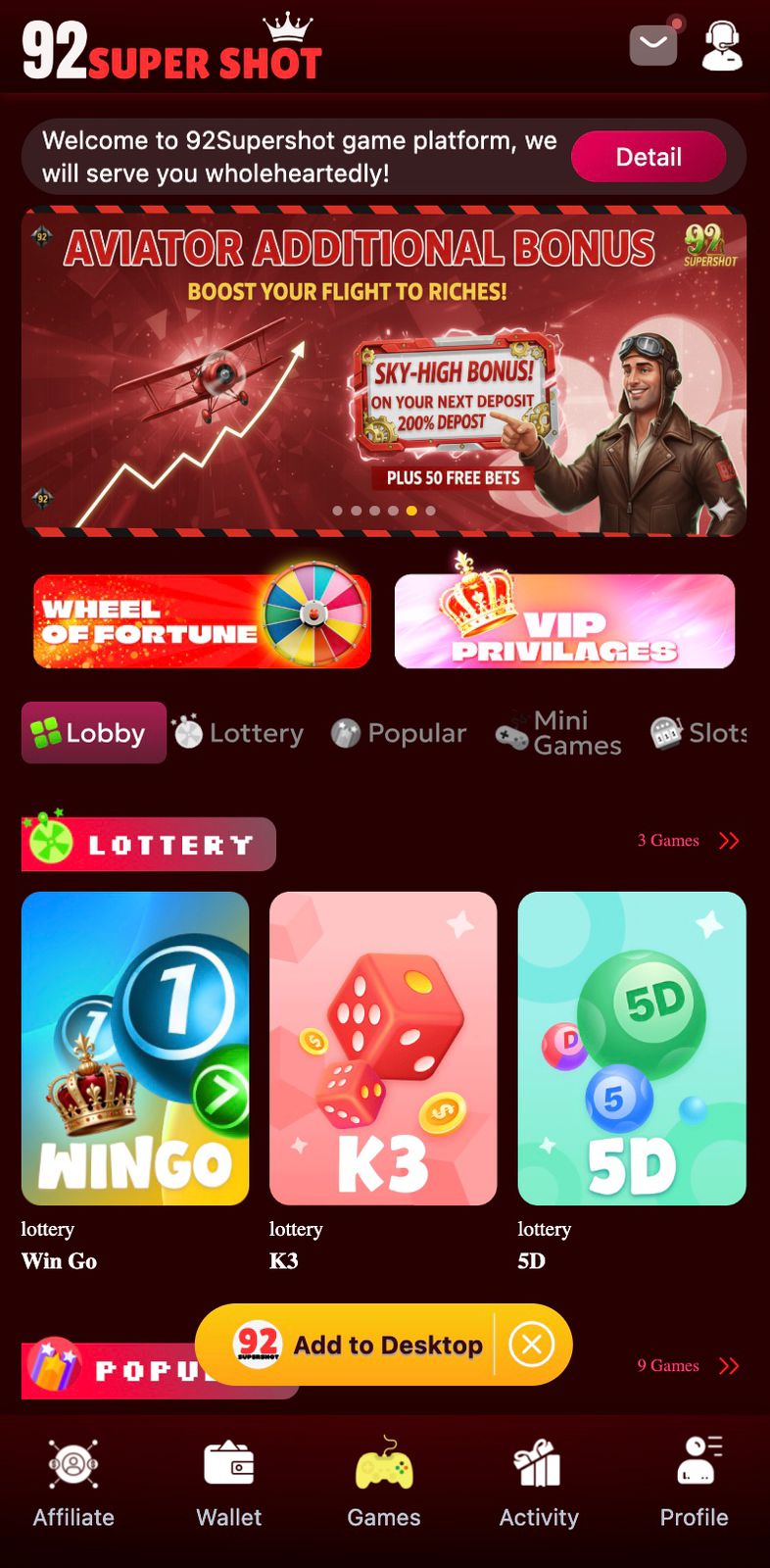Image resolution: width=770 pixels, height=1568 pixels.
Task: Open VIP Privileges banner
Action: point(564,621)
